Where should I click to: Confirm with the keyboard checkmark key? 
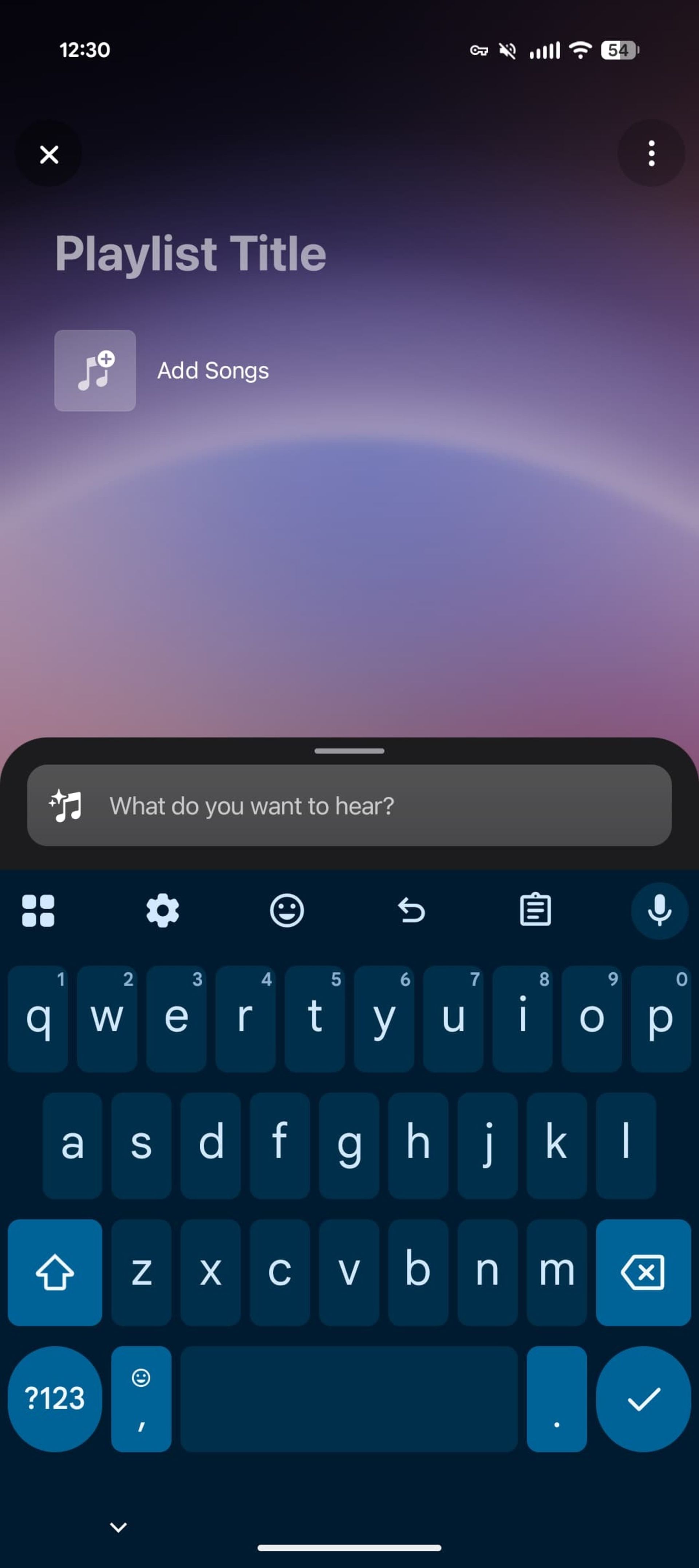644,1399
